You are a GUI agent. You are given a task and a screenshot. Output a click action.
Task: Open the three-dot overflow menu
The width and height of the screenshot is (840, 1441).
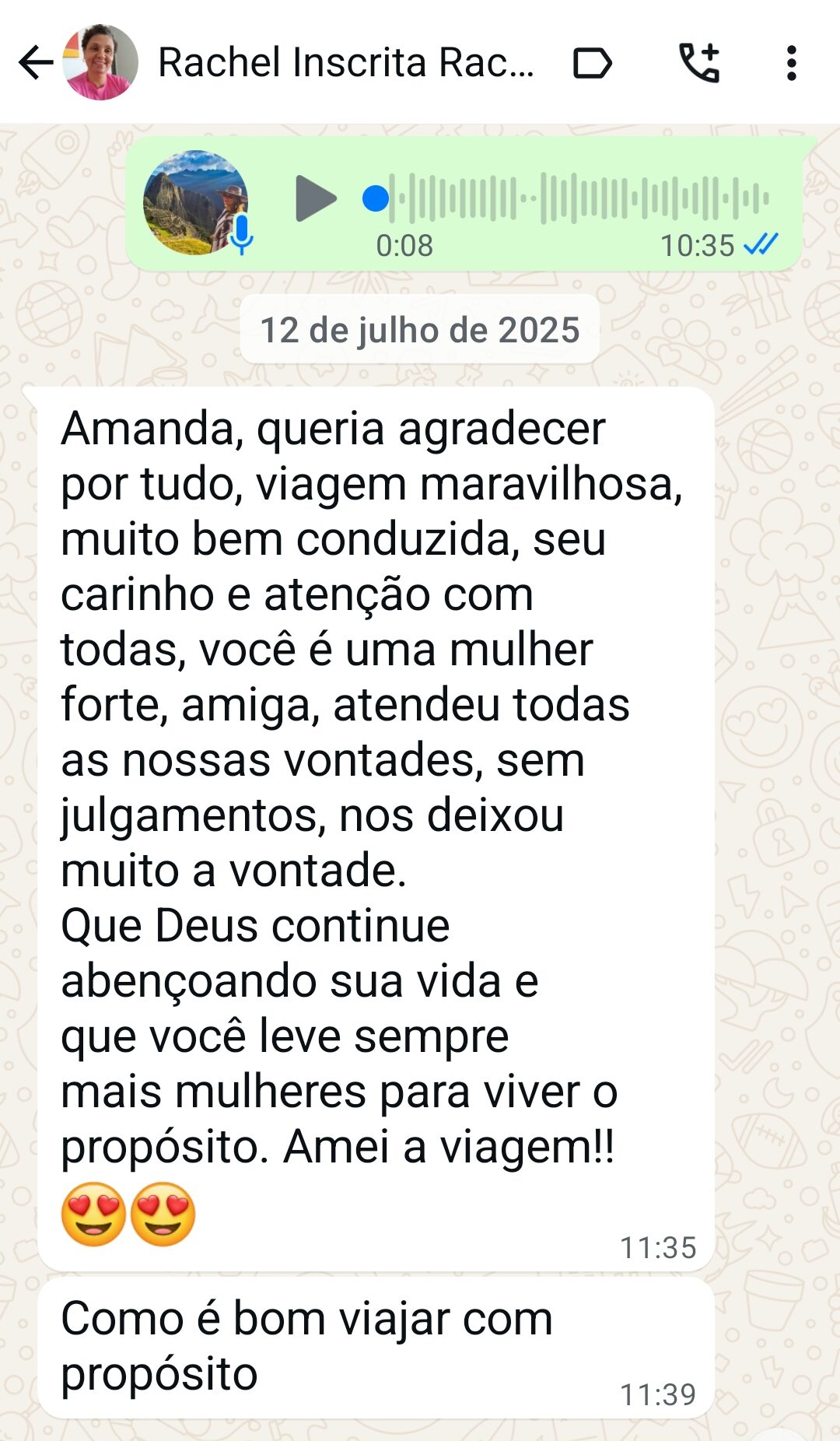pos(791,63)
